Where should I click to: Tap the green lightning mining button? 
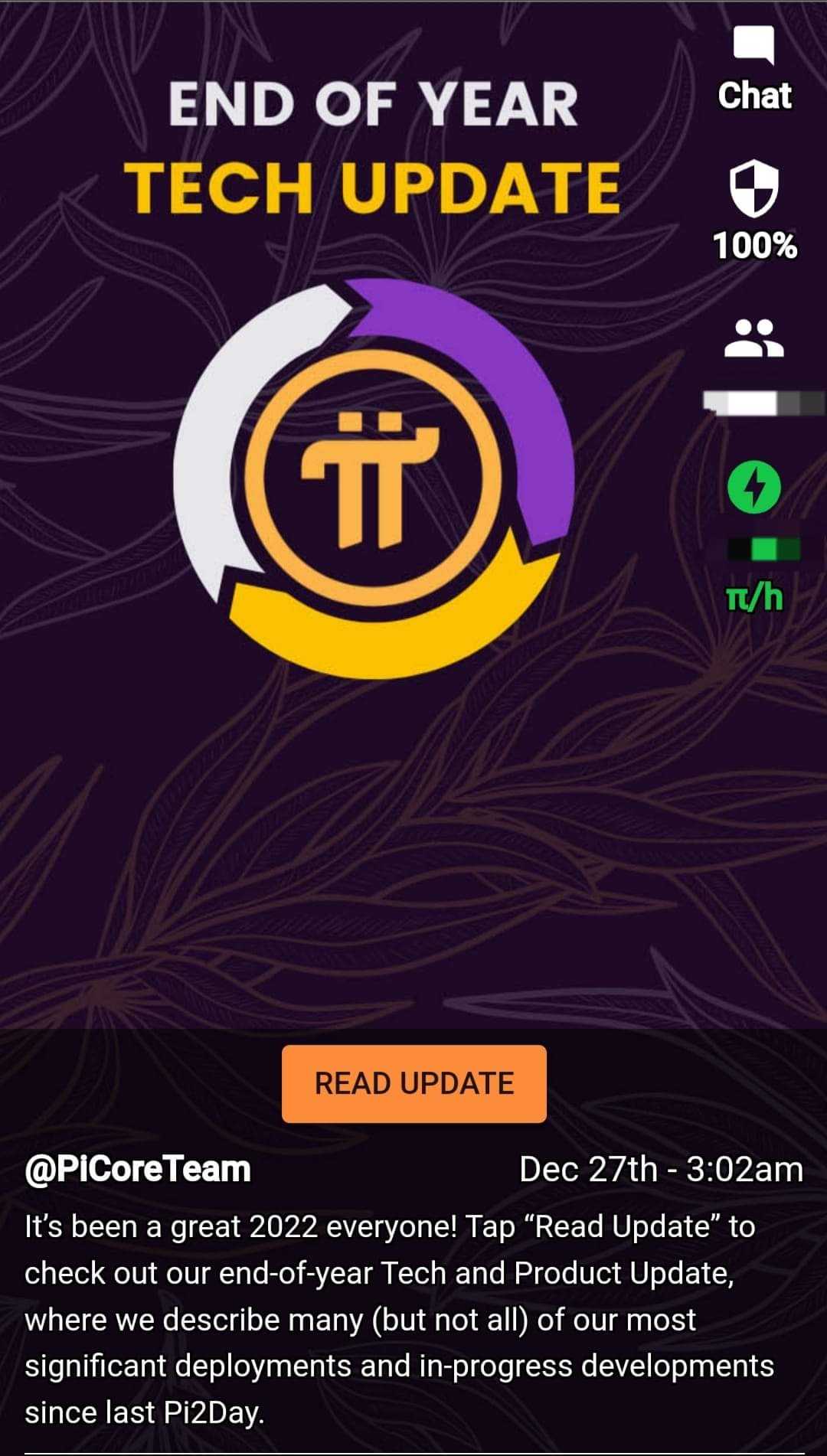coord(753,487)
